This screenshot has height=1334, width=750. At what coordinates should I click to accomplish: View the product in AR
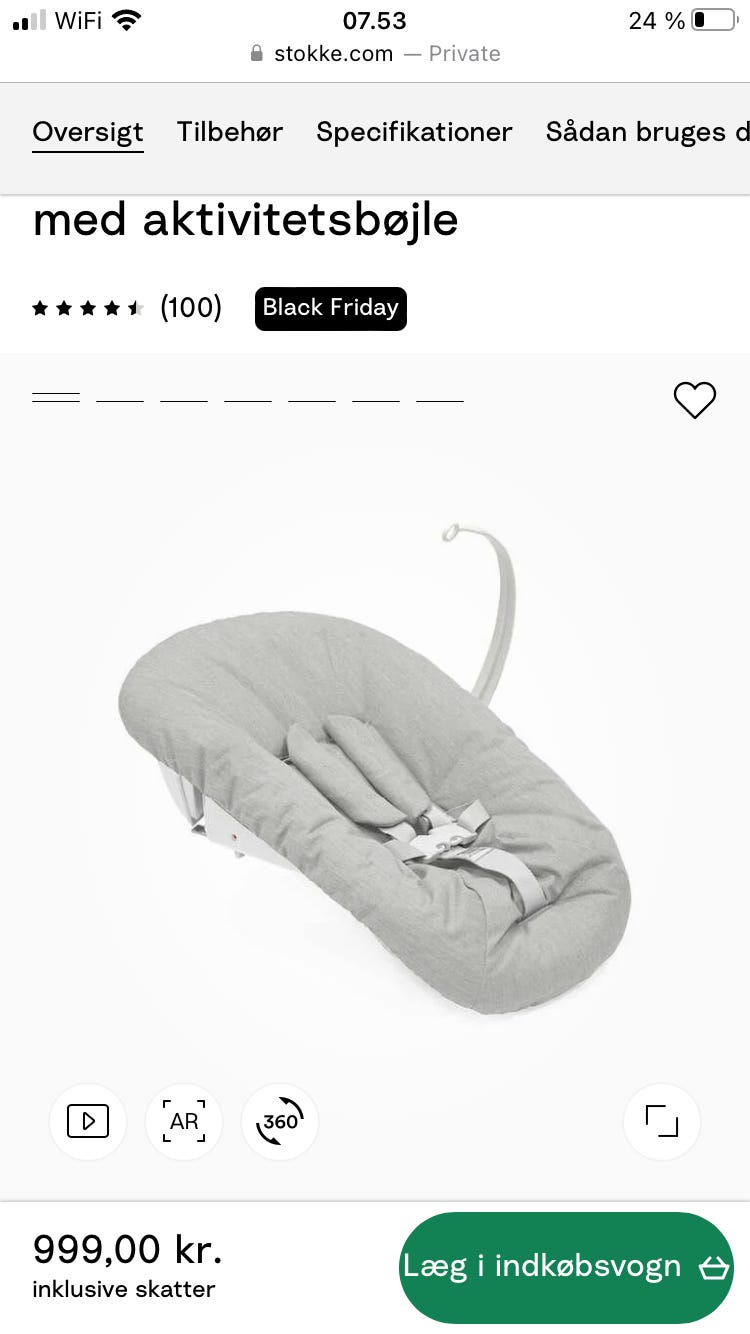pyautogui.click(x=184, y=1122)
